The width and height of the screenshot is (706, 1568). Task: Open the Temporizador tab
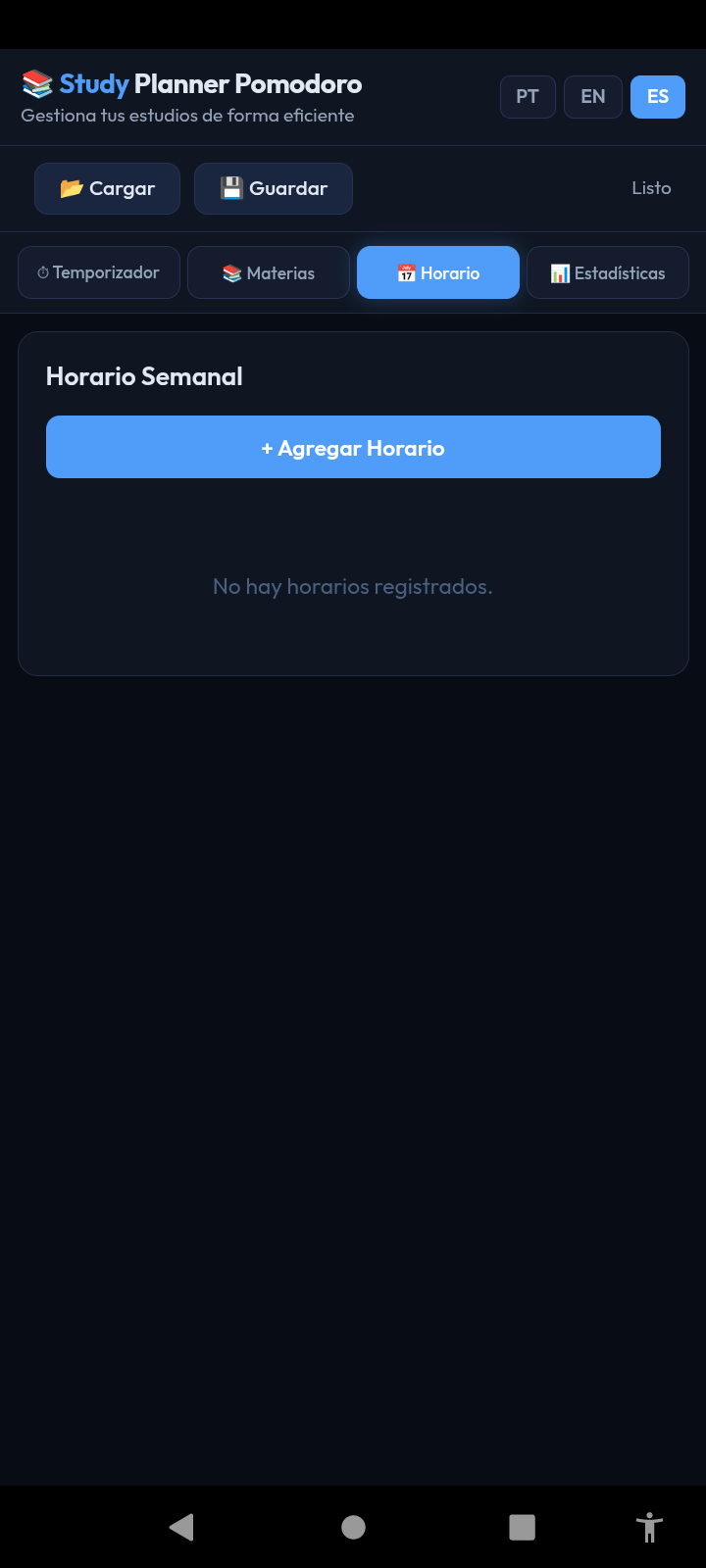click(99, 272)
